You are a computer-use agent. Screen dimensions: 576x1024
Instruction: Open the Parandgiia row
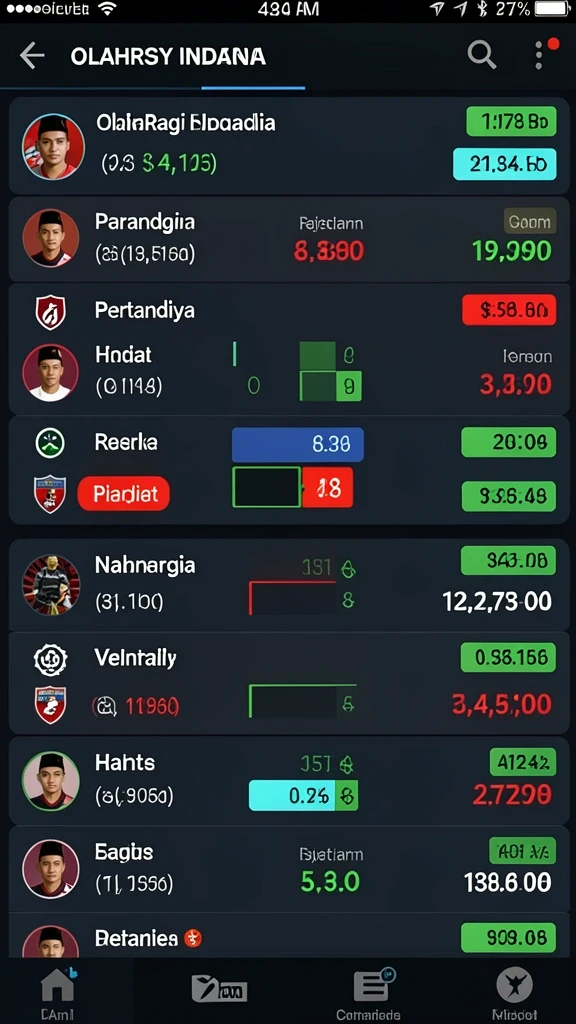pos(289,239)
